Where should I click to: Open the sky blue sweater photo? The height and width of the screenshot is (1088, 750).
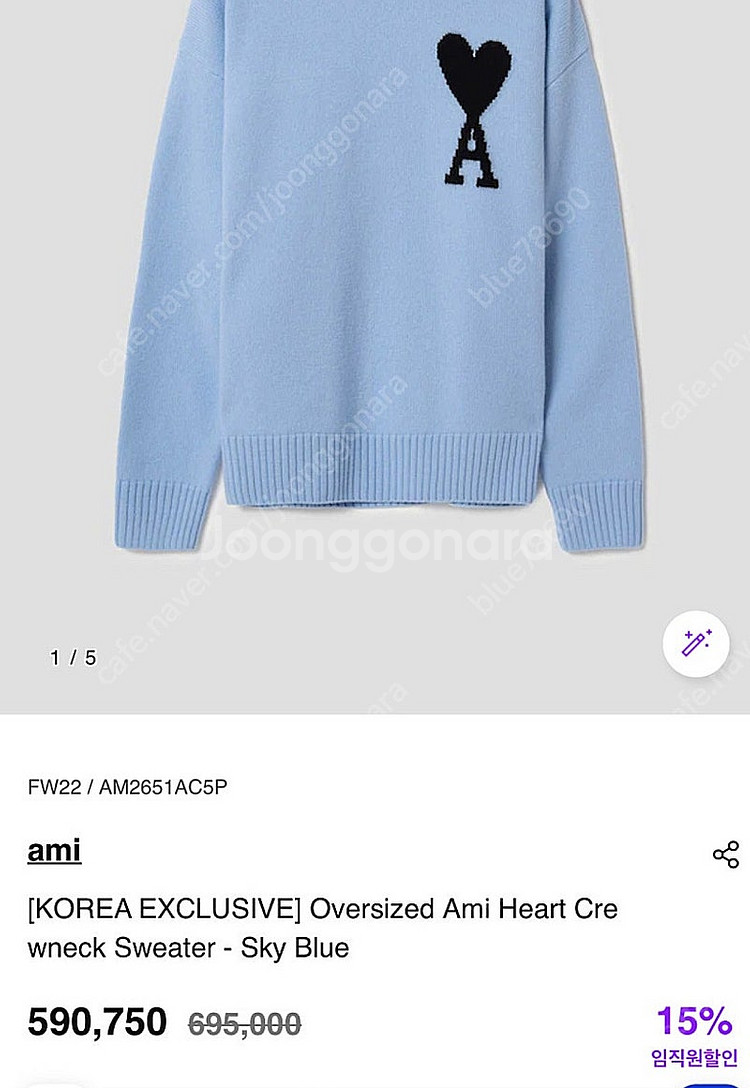point(375,300)
